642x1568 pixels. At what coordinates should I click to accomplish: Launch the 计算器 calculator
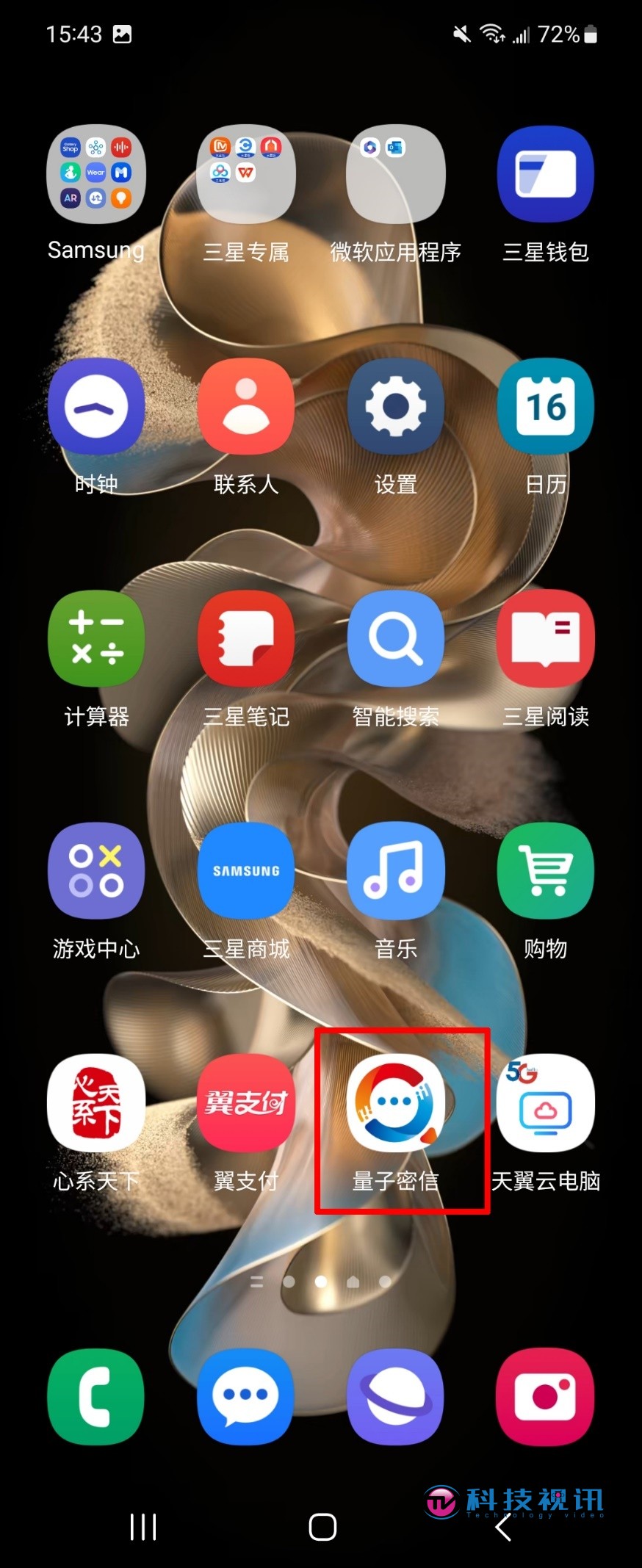point(96,638)
